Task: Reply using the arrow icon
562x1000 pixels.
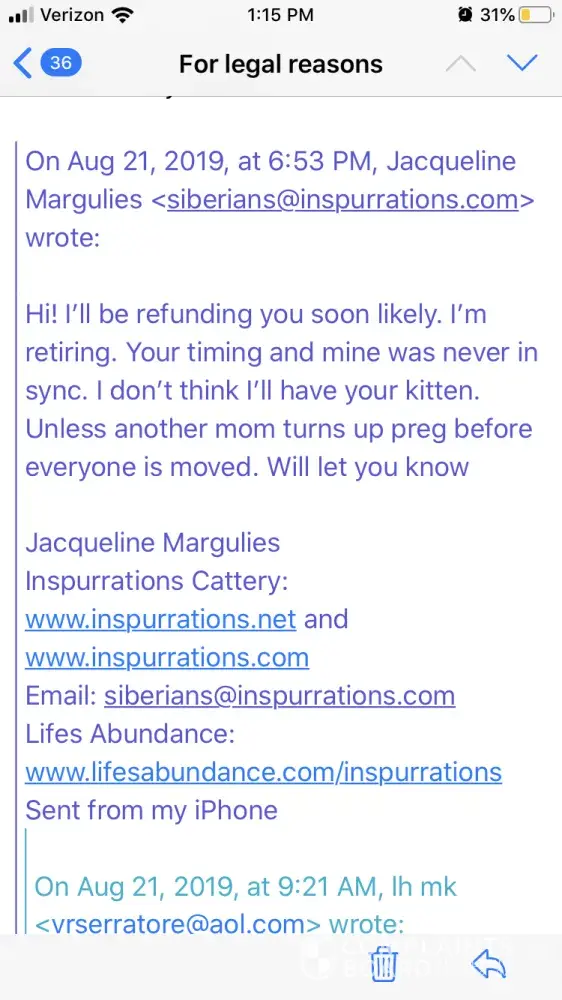Action: [x=489, y=965]
